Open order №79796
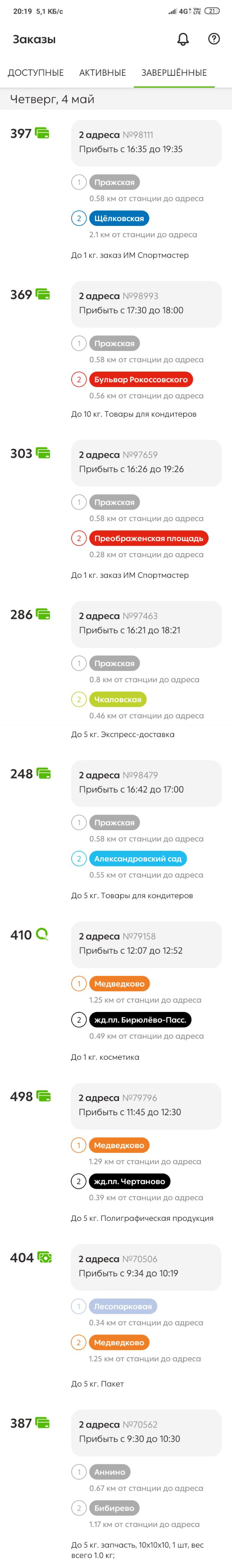Screen dimensions: 232x1568 [146, 1105]
